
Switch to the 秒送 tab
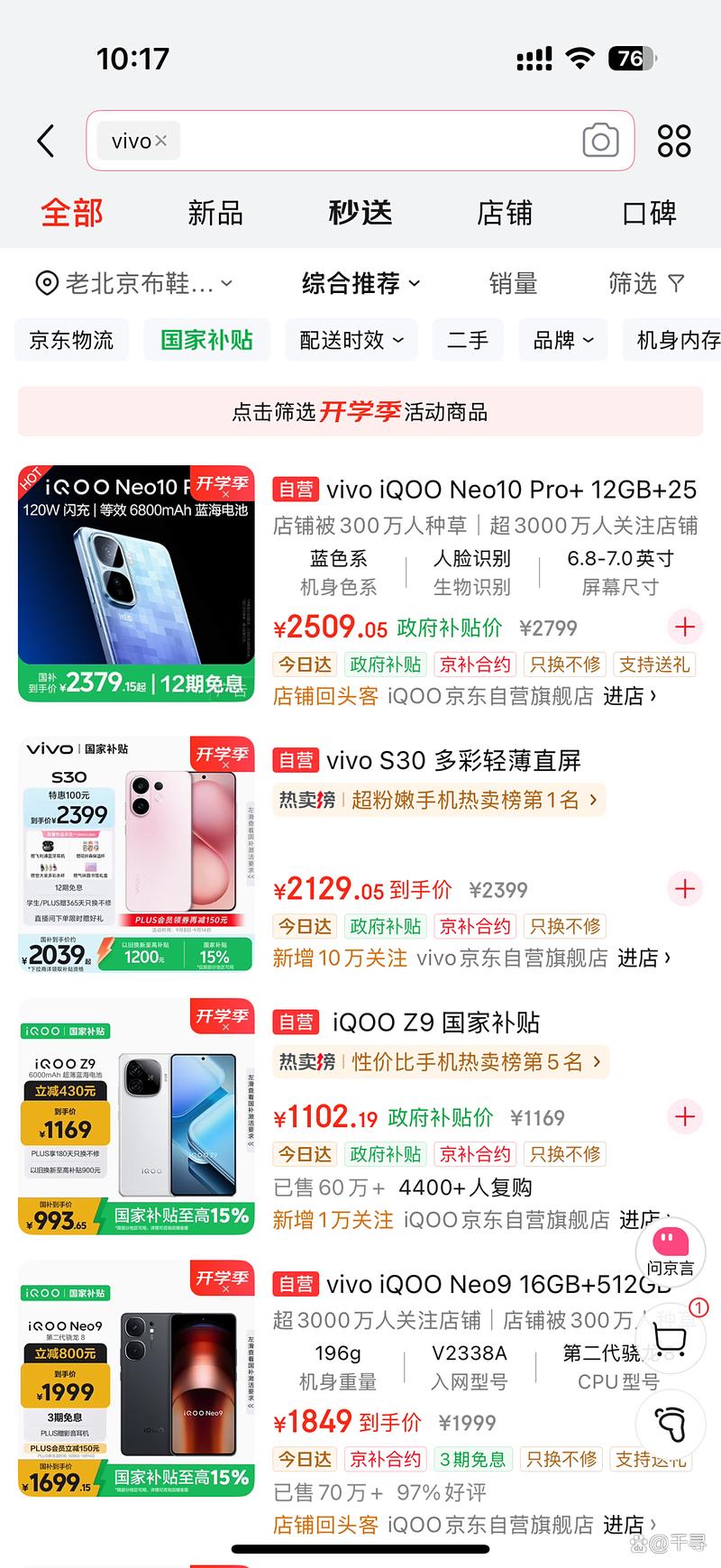[x=360, y=214]
